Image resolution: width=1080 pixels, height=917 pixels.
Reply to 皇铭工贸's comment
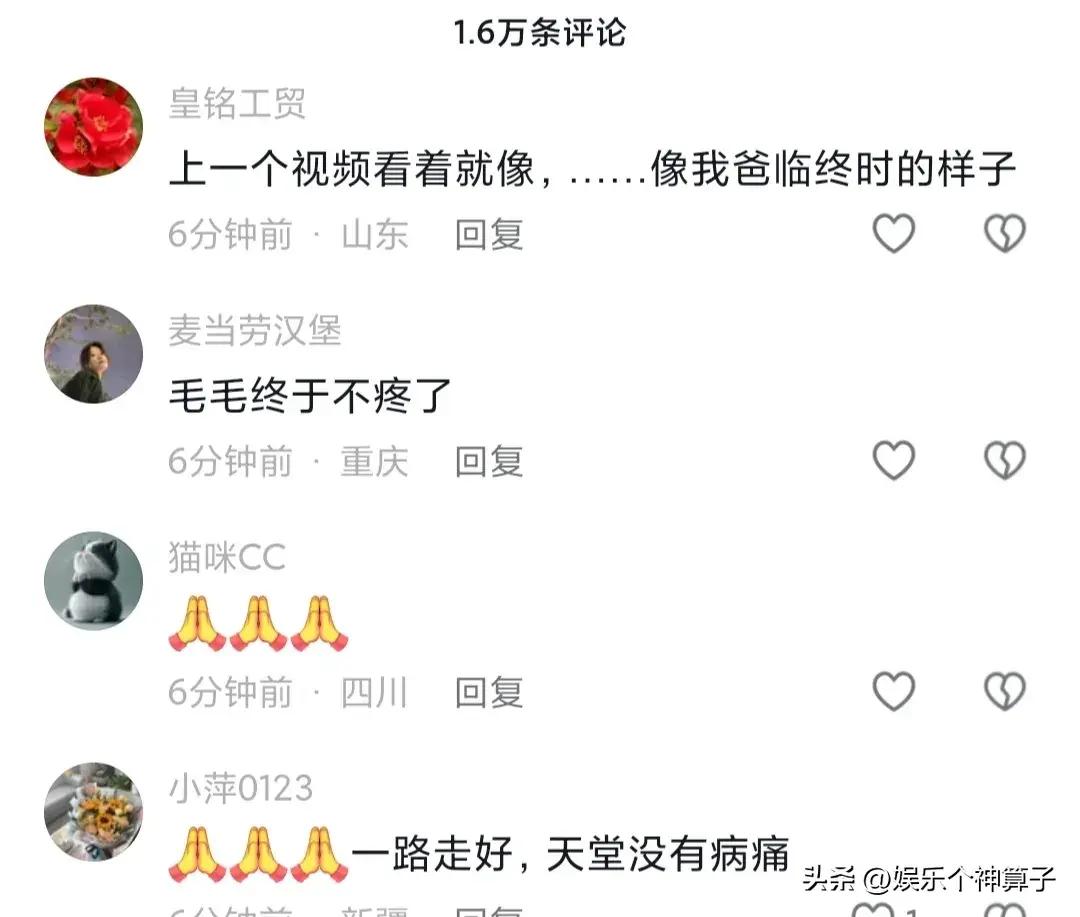coord(489,235)
